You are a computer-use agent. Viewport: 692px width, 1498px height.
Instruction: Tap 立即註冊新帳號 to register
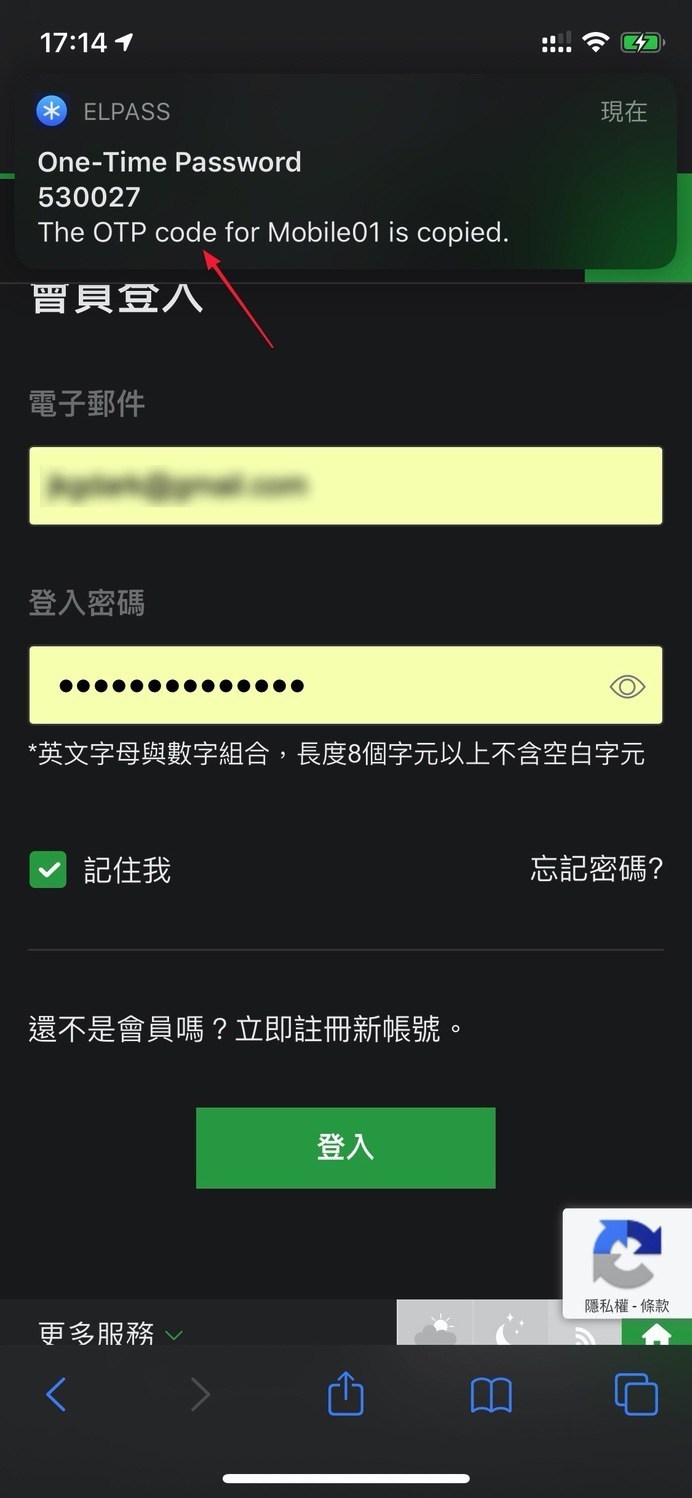[338, 1029]
